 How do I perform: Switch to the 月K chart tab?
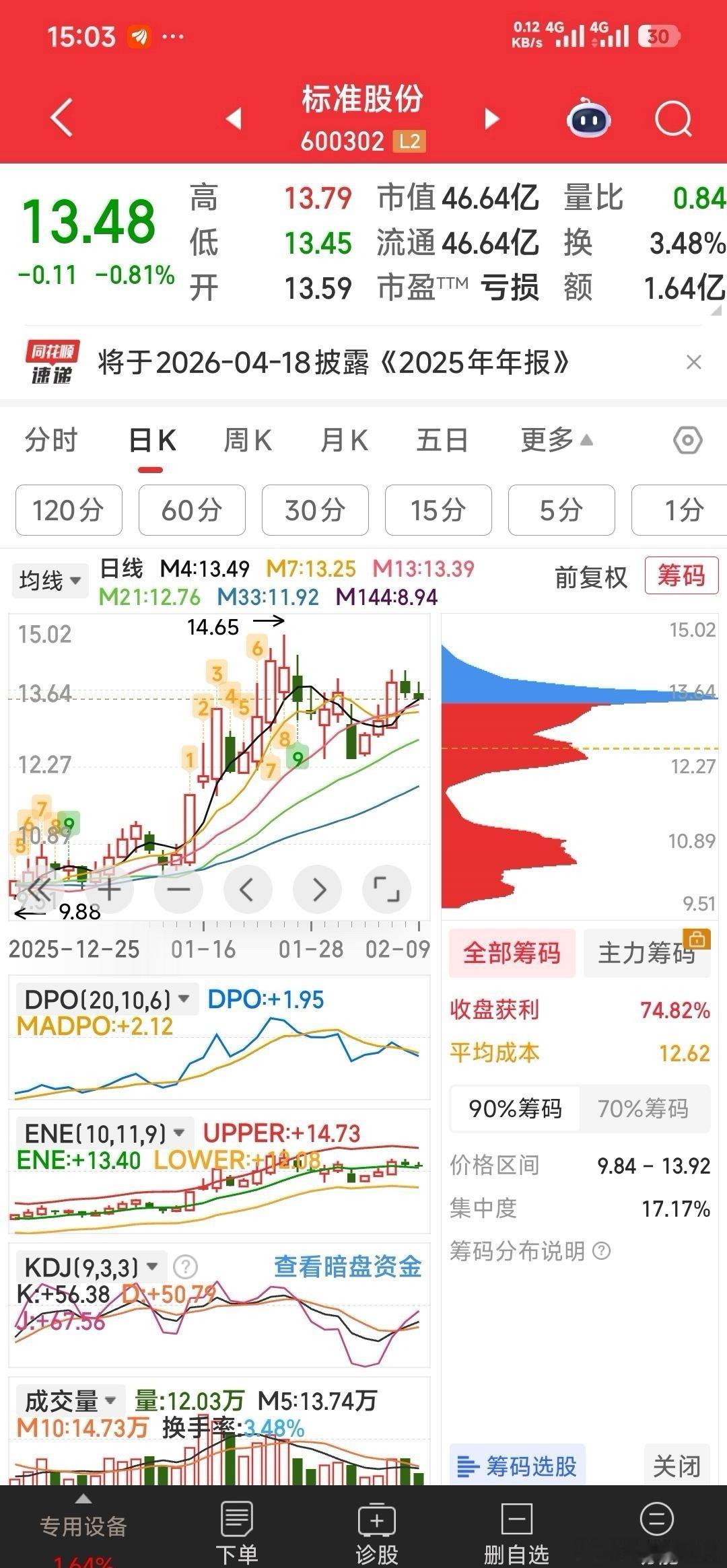[344, 441]
